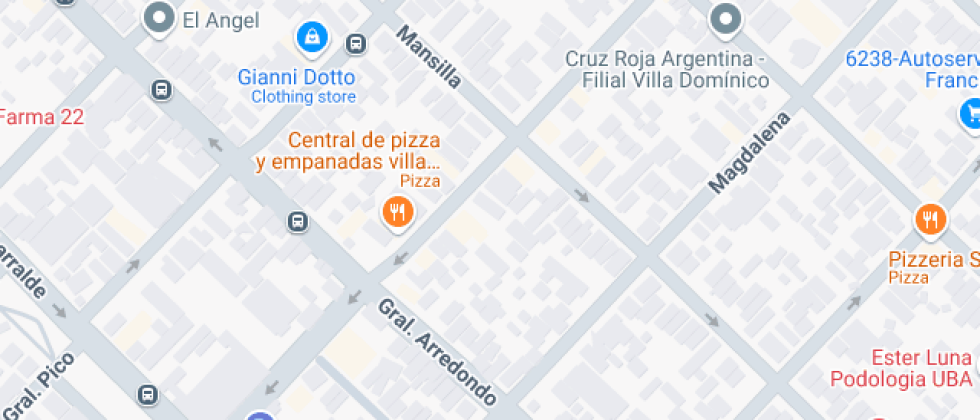
Task: Select the Central de pizza restaurant marker
Action: pyautogui.click(x=398, y=214)
